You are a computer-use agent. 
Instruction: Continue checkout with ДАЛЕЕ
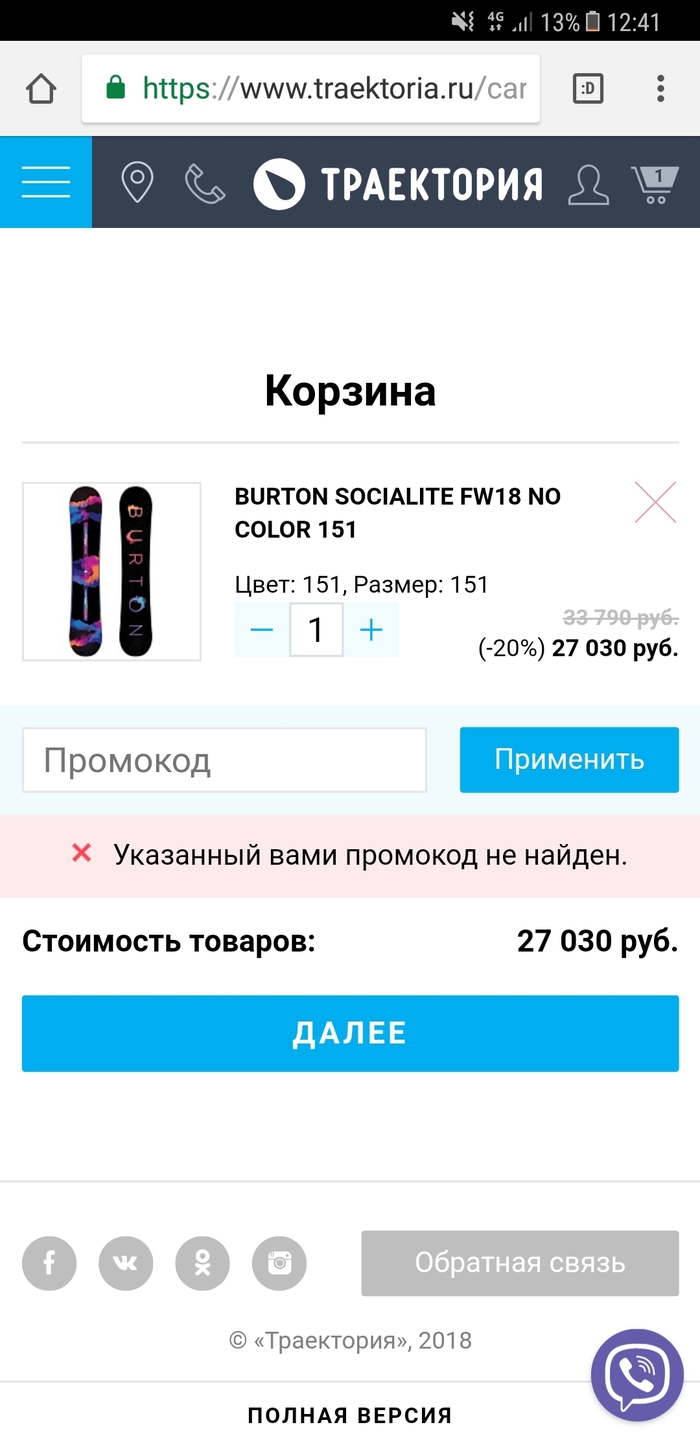click(x=350, y=1033)
